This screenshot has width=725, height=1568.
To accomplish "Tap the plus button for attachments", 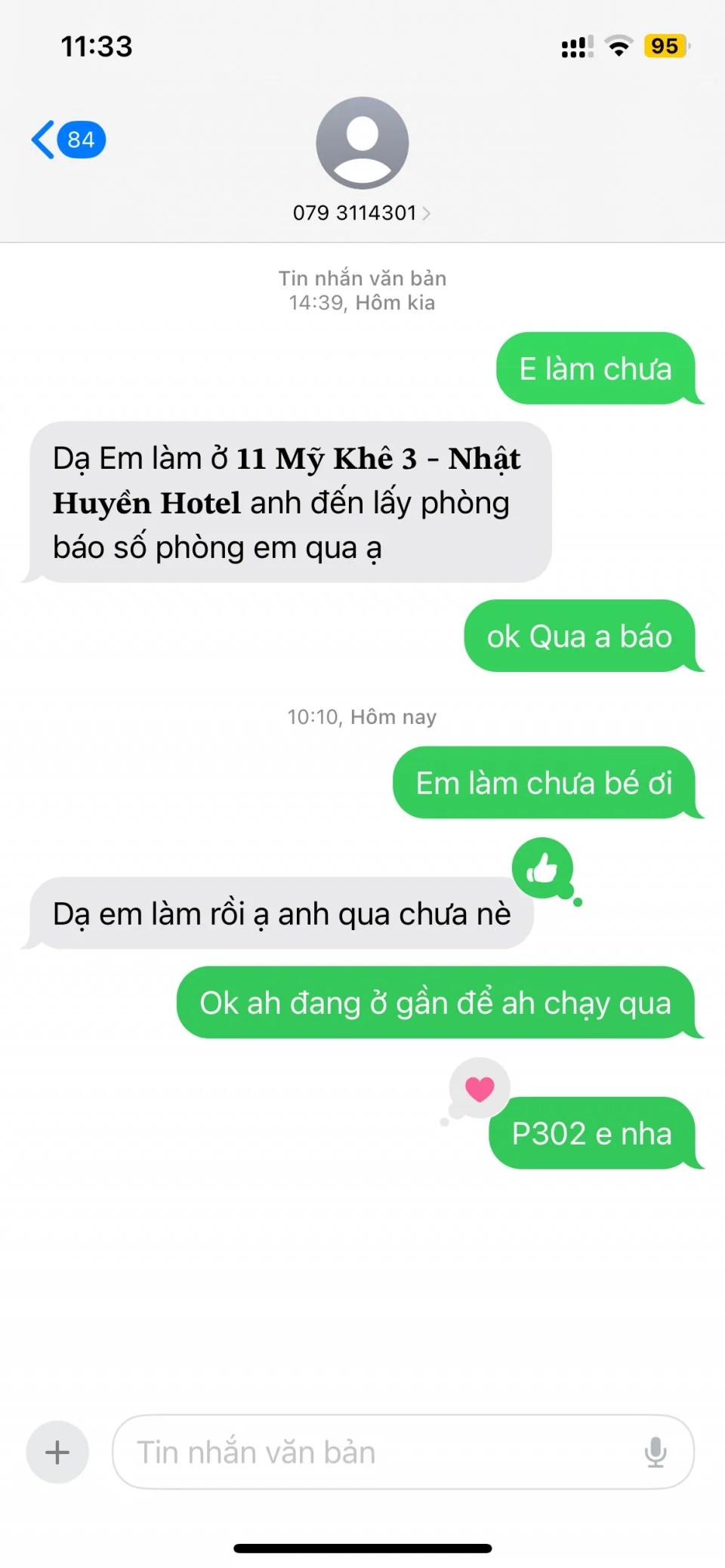I will [x=57, y=1452].
